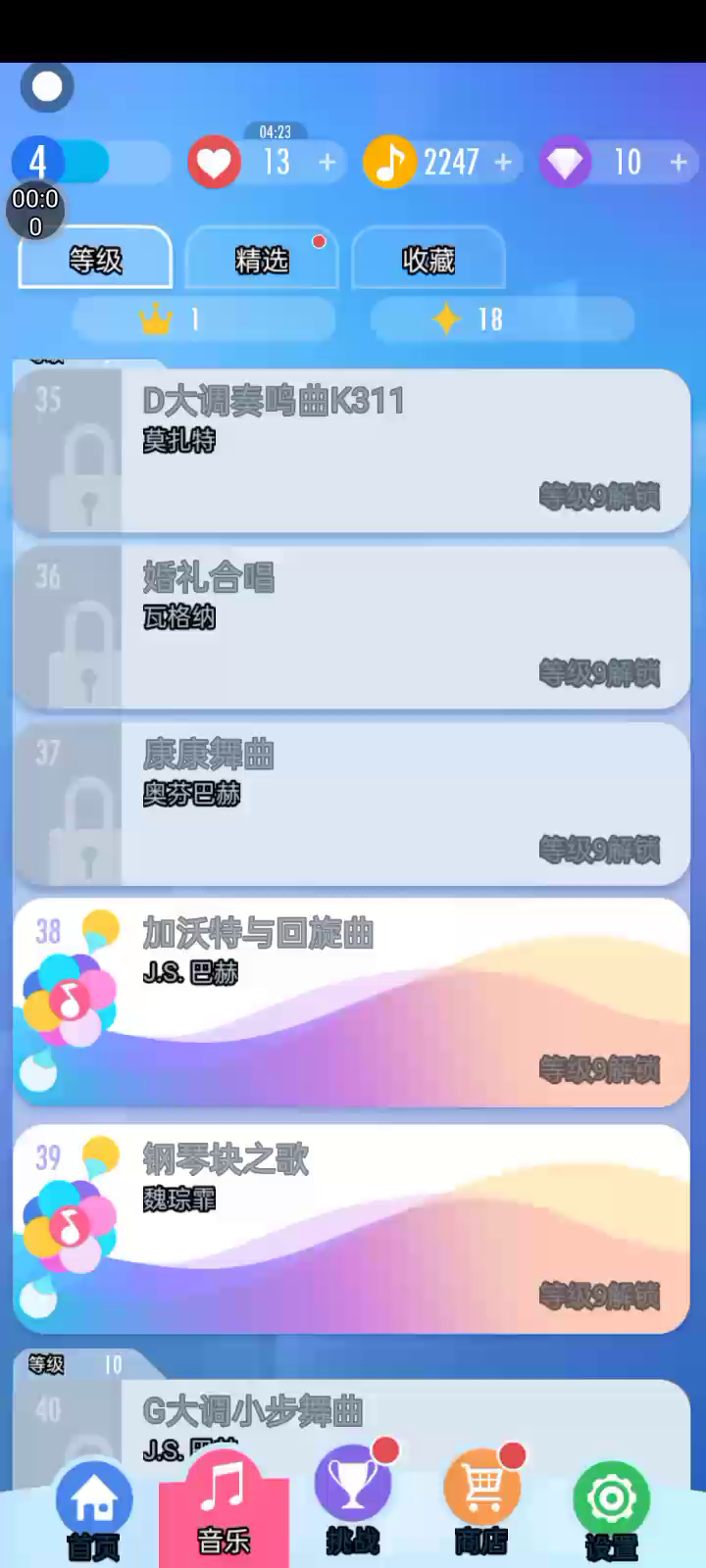Open the 设置 settings tab

[x=611, y=1514]
